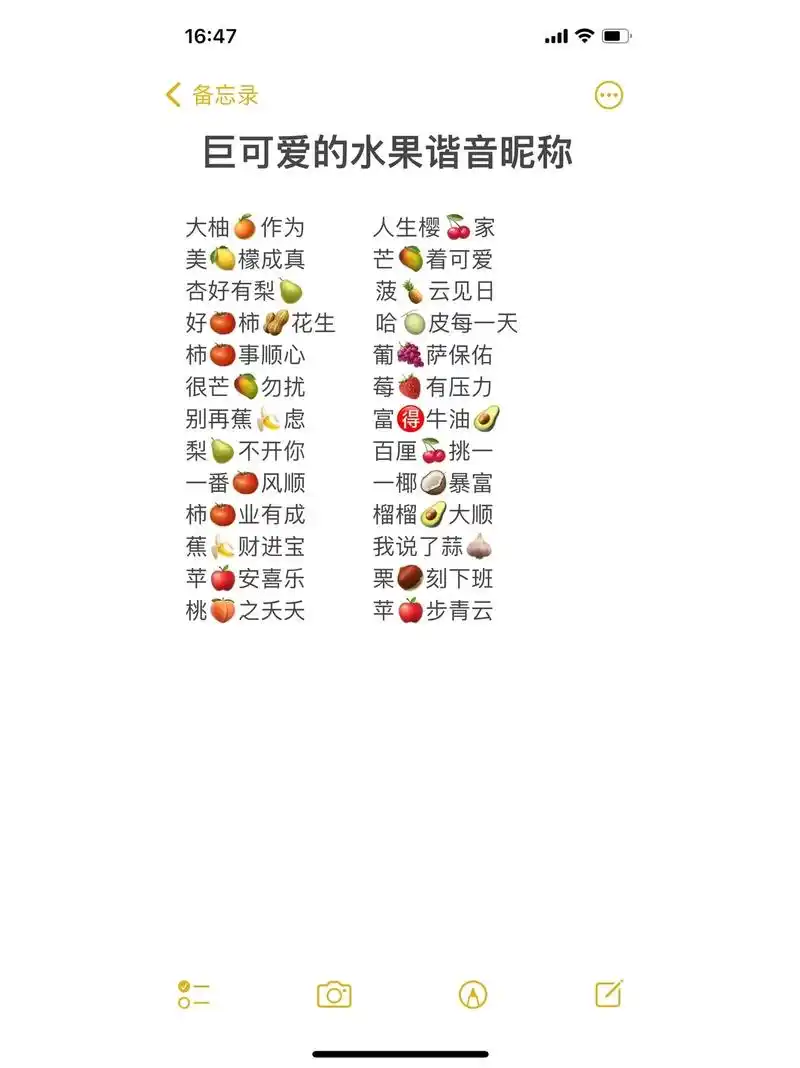
Task: Tap the garlic emoji in 我说了蒜 line
Action: [481, 547]
